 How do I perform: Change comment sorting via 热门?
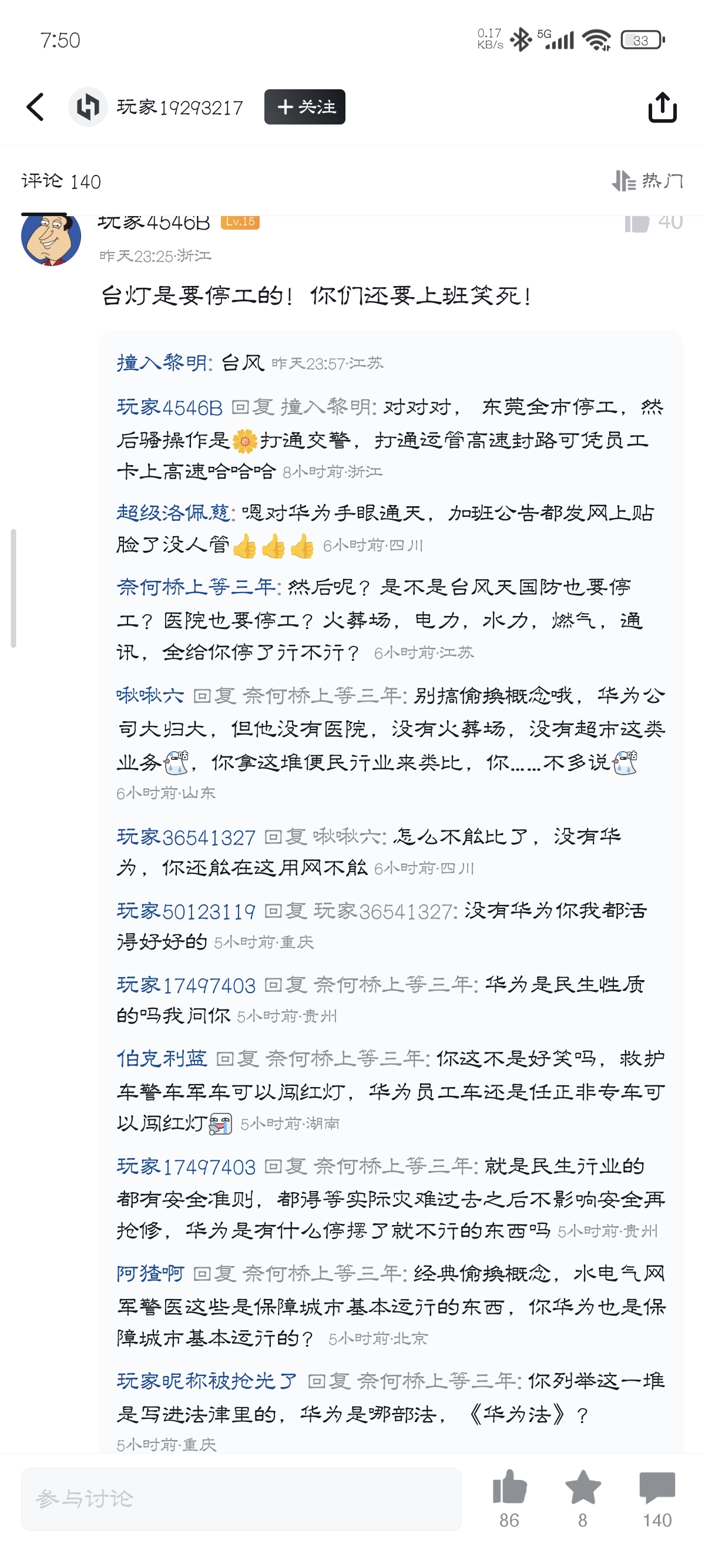click(648, 181)
